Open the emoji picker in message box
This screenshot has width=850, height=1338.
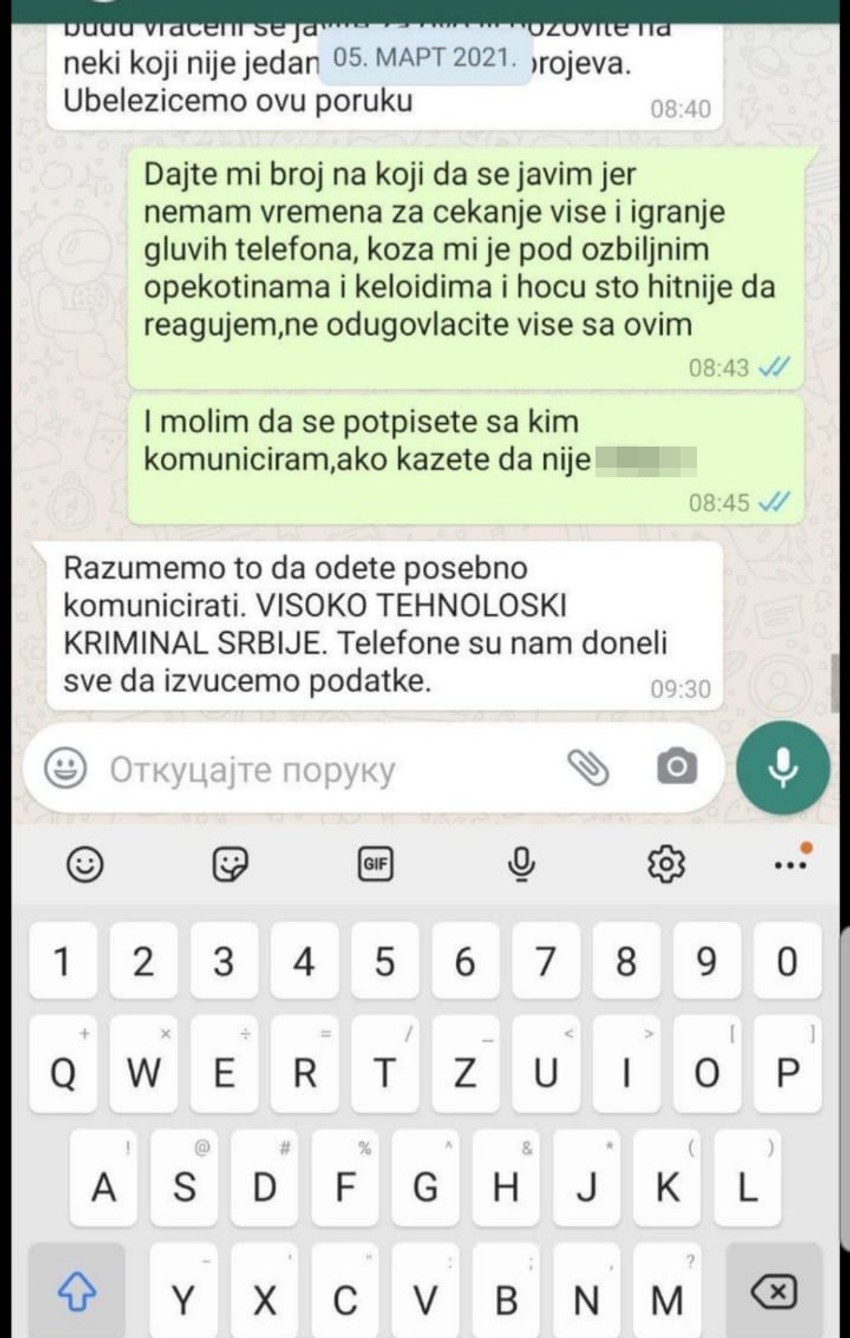67,769
